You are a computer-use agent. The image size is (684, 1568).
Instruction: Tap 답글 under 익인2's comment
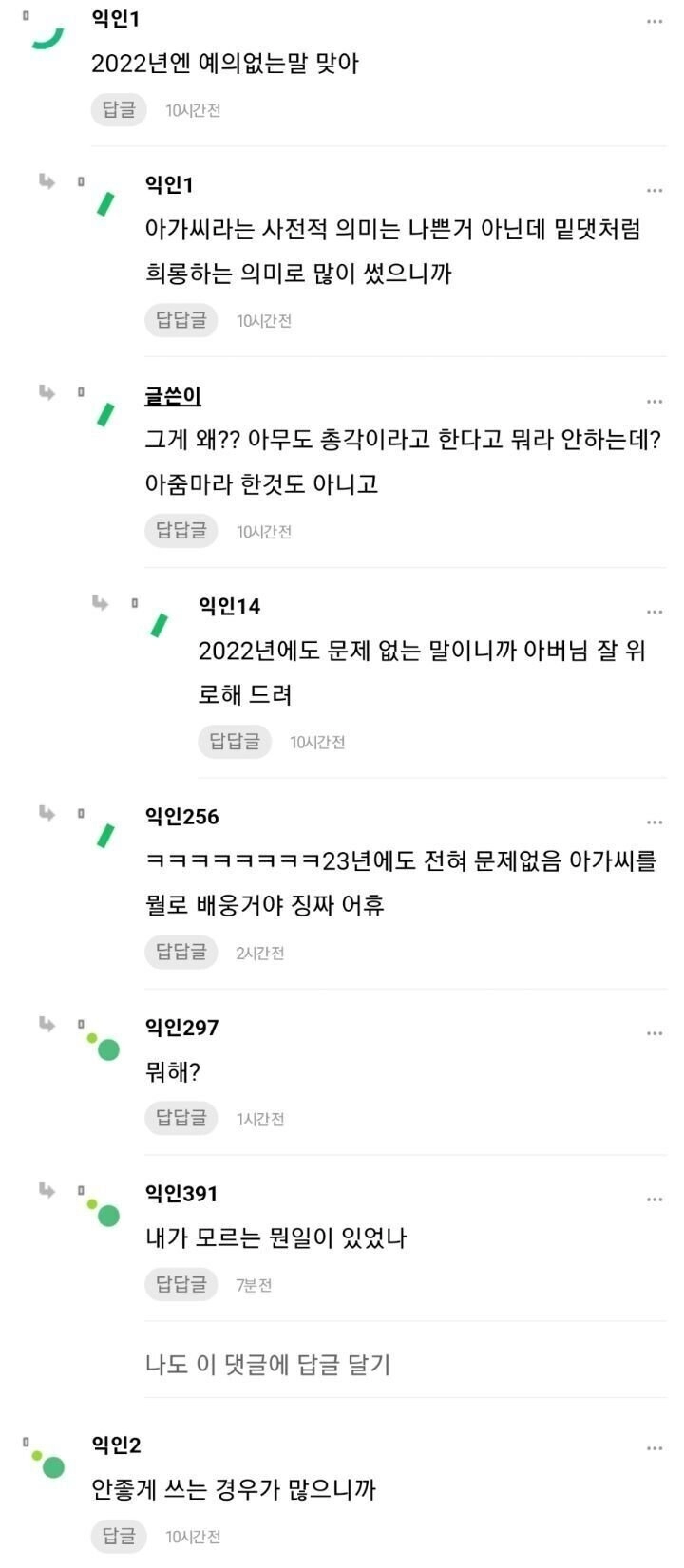pos(119,1536)
